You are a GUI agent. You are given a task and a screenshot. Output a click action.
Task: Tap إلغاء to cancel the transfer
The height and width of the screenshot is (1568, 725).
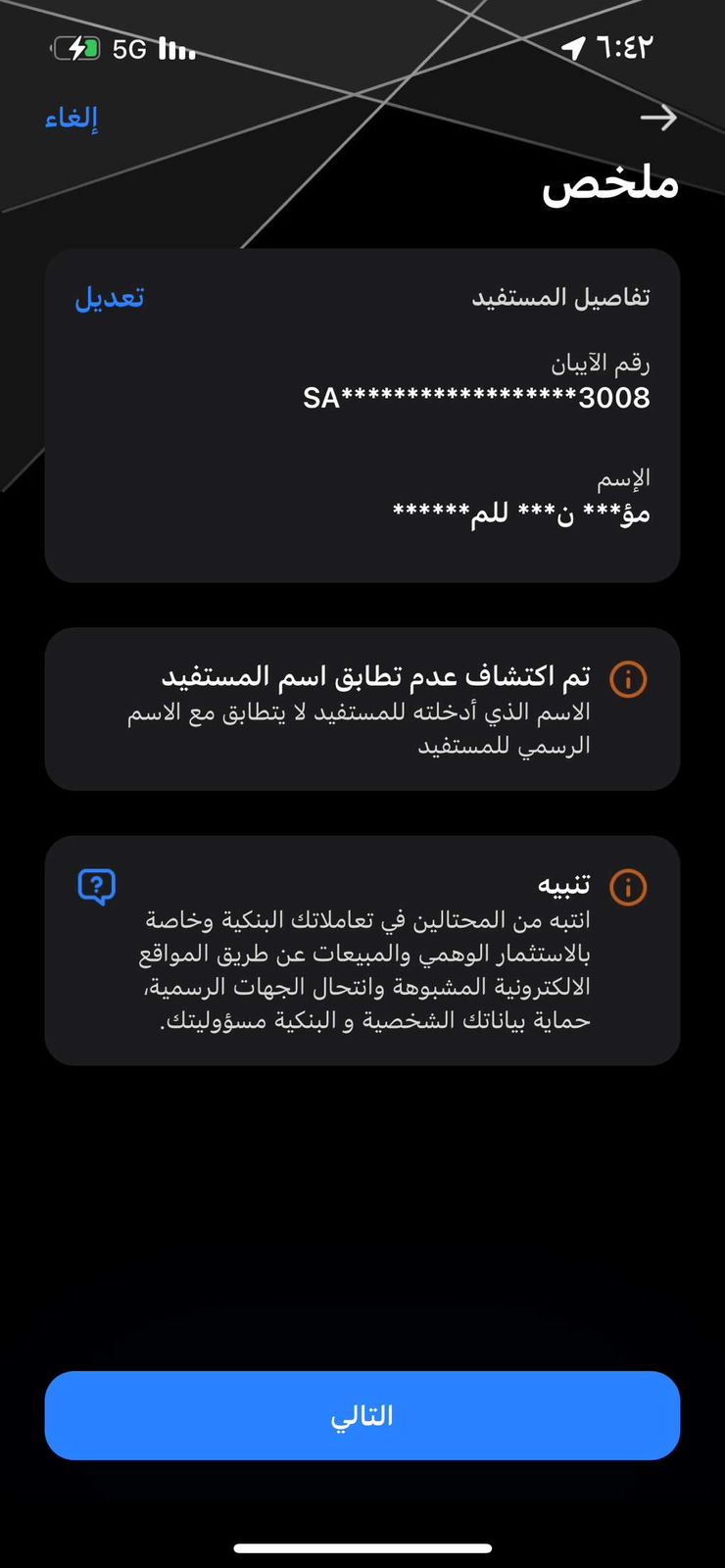(72, 119)
